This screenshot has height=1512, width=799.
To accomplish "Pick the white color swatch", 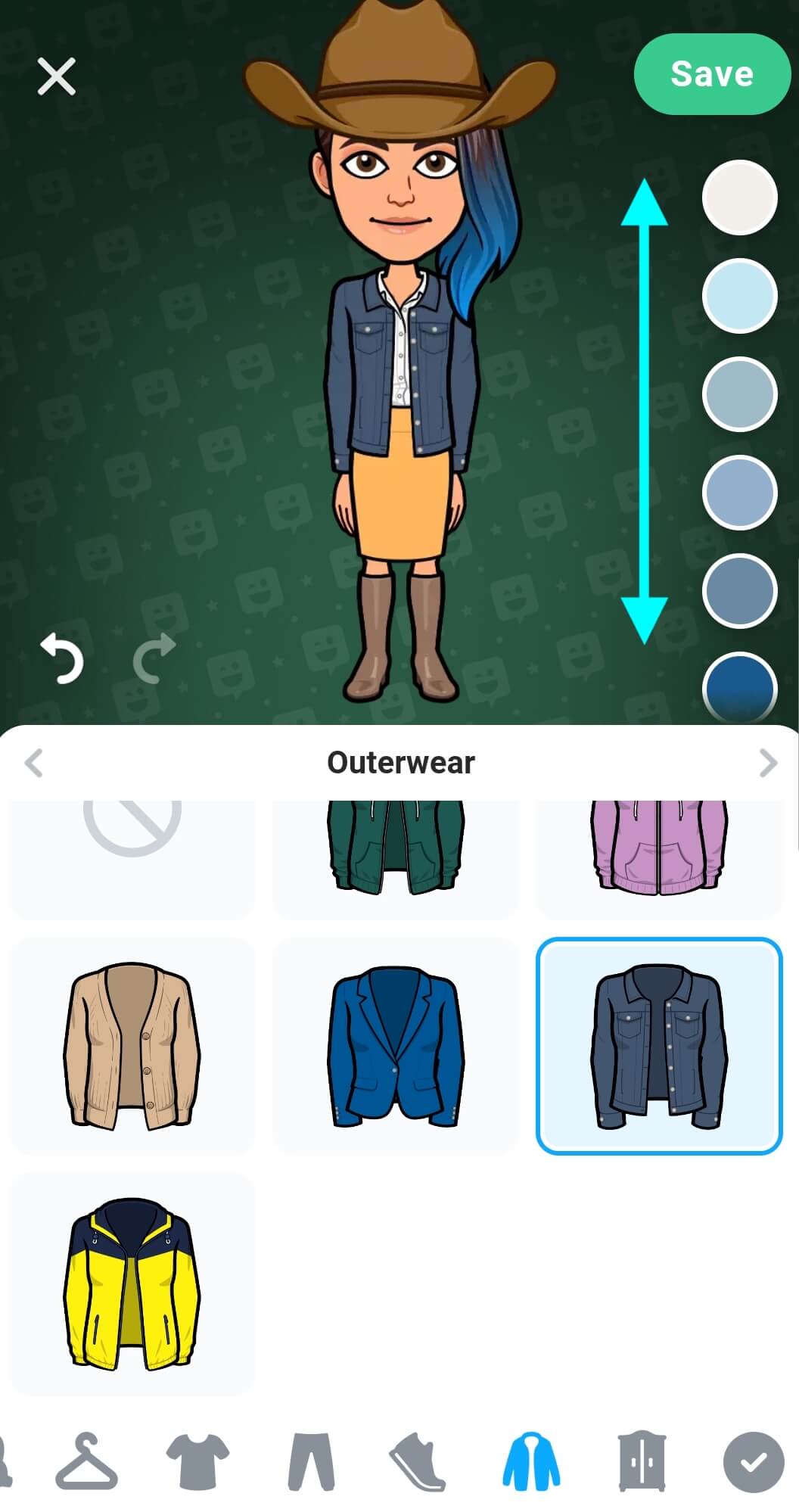I will [x=739, y=198].
